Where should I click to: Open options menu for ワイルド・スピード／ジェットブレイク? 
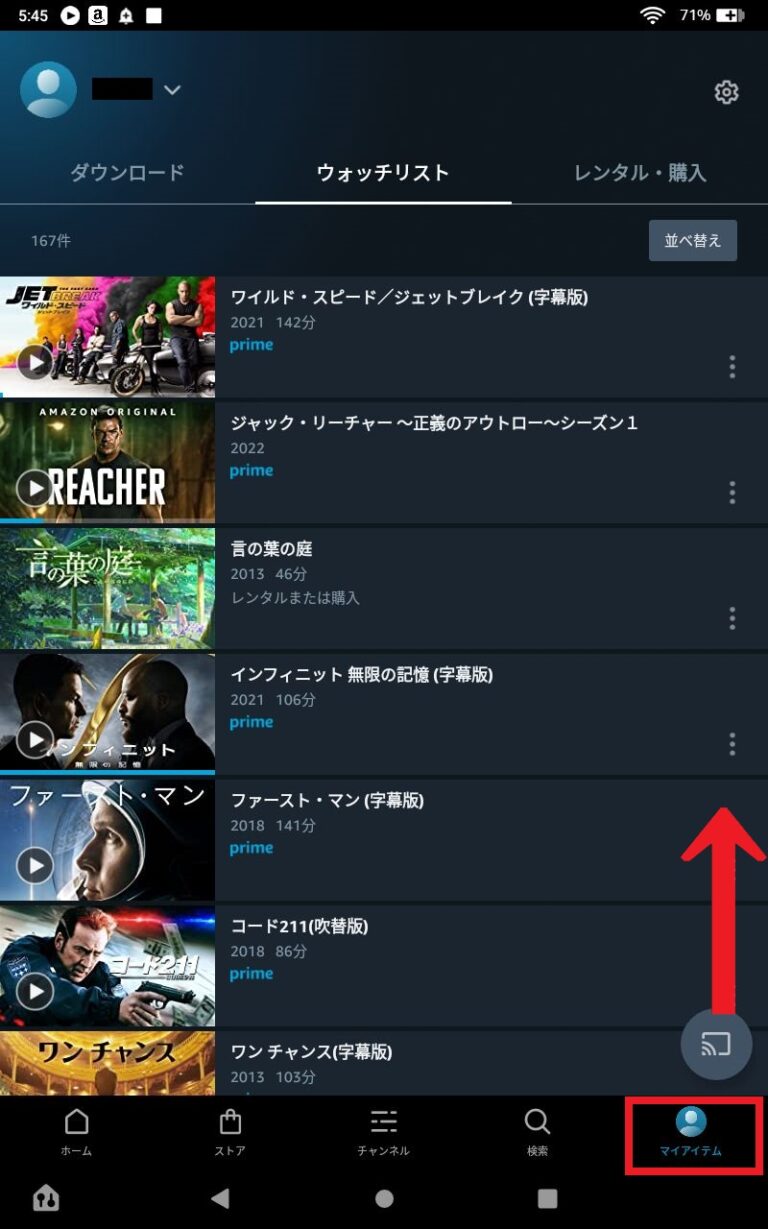(x=732, y=367)
